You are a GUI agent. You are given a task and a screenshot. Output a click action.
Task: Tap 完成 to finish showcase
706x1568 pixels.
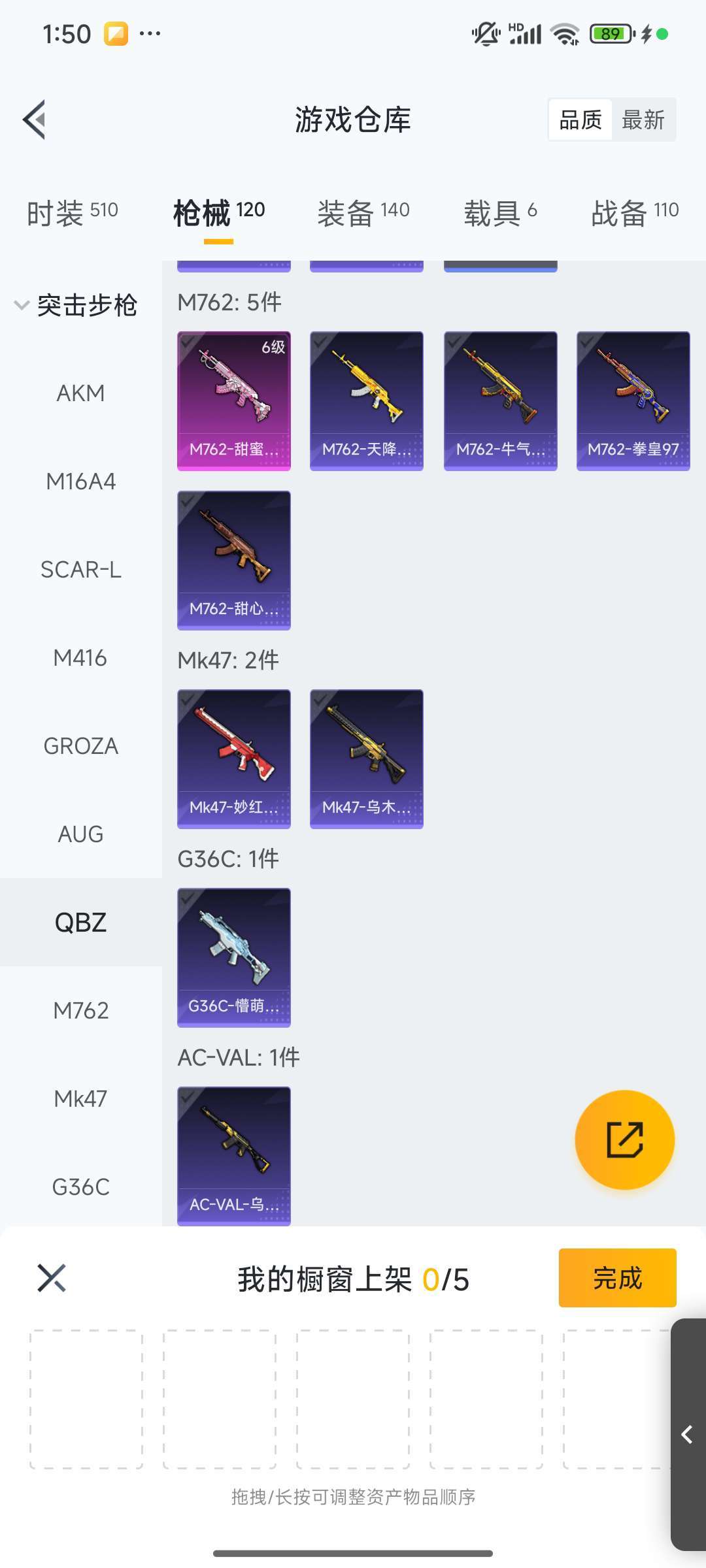[617, 1278]
